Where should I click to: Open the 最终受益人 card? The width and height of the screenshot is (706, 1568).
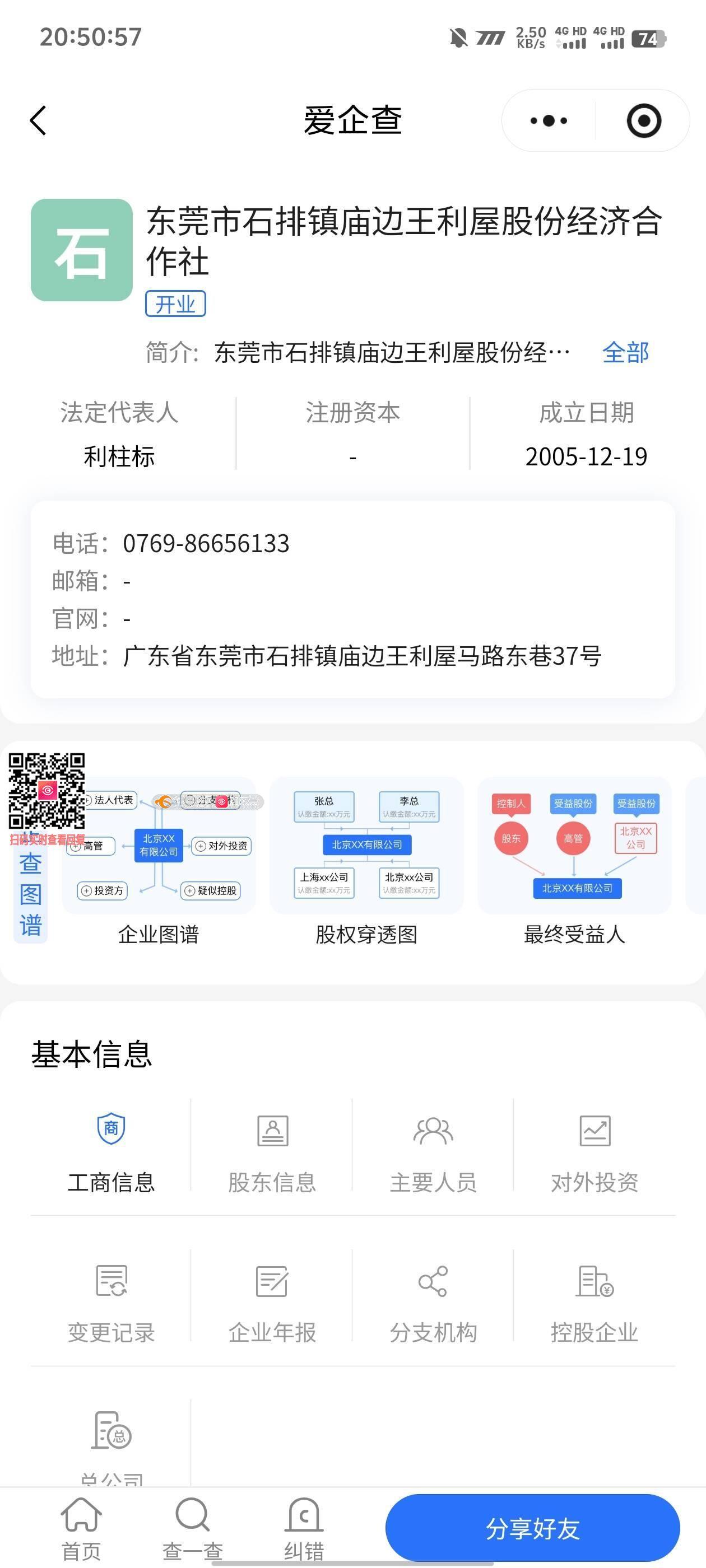click(x=574, y=858)
